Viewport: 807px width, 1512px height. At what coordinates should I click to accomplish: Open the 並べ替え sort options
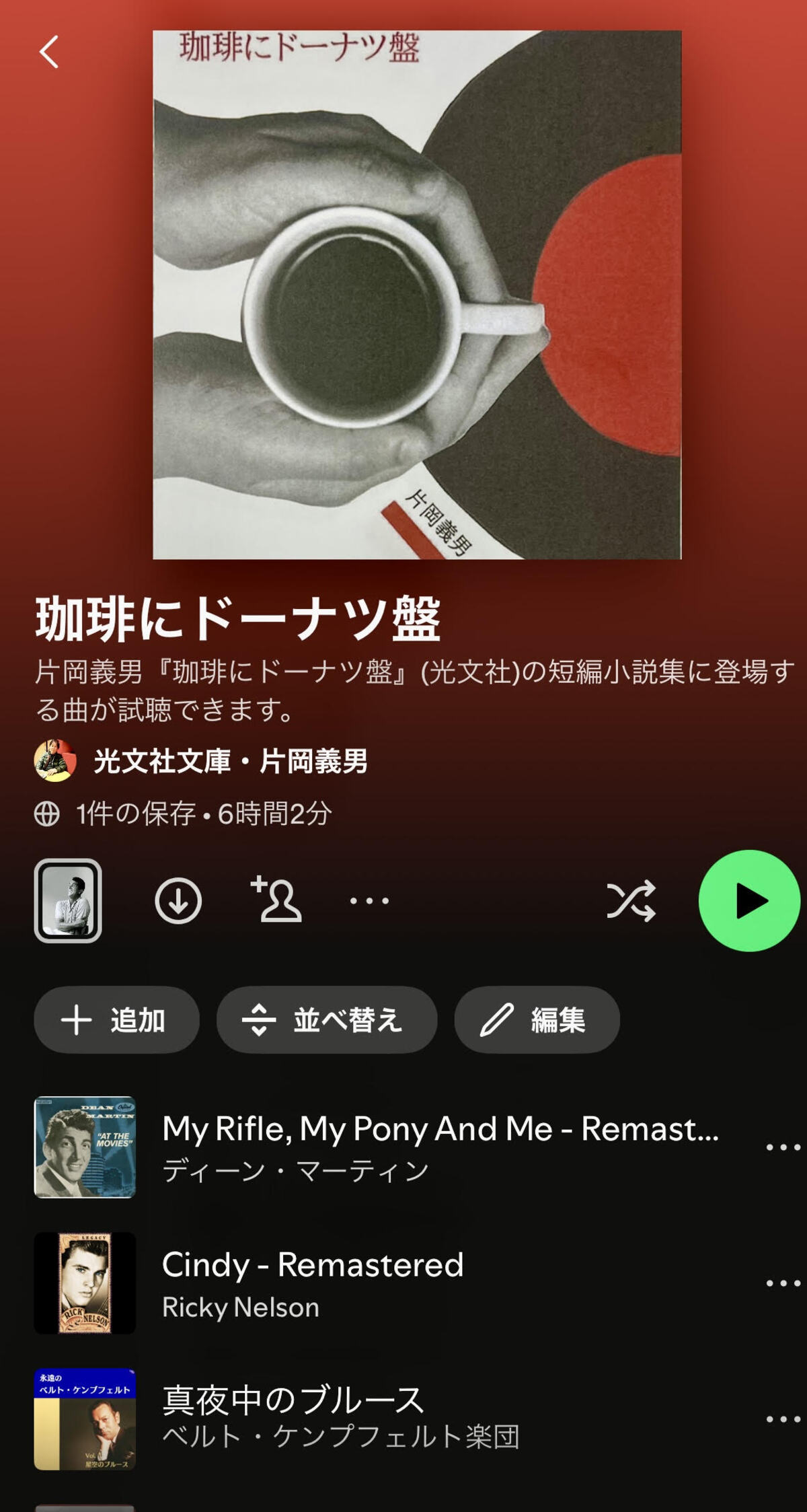tap(326, 1019)
